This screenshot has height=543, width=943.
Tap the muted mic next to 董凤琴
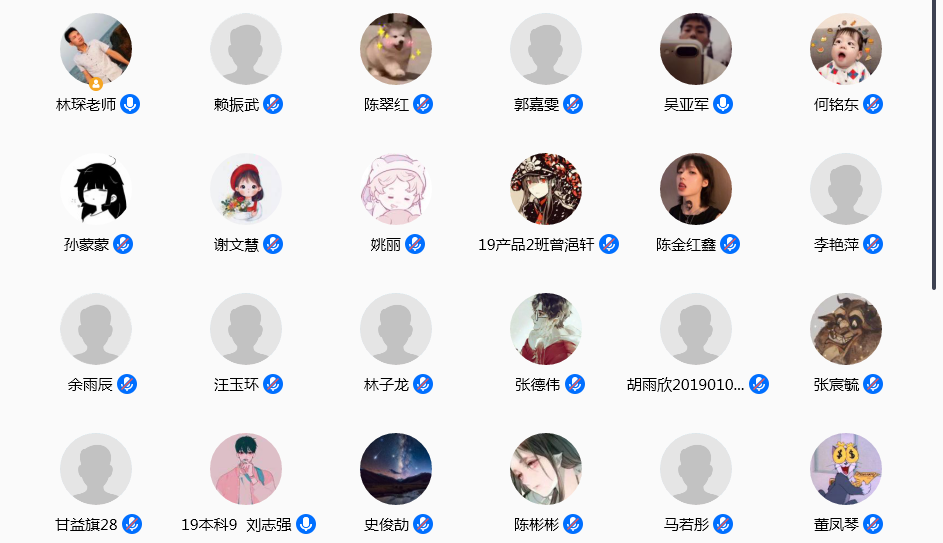(873, 524)
